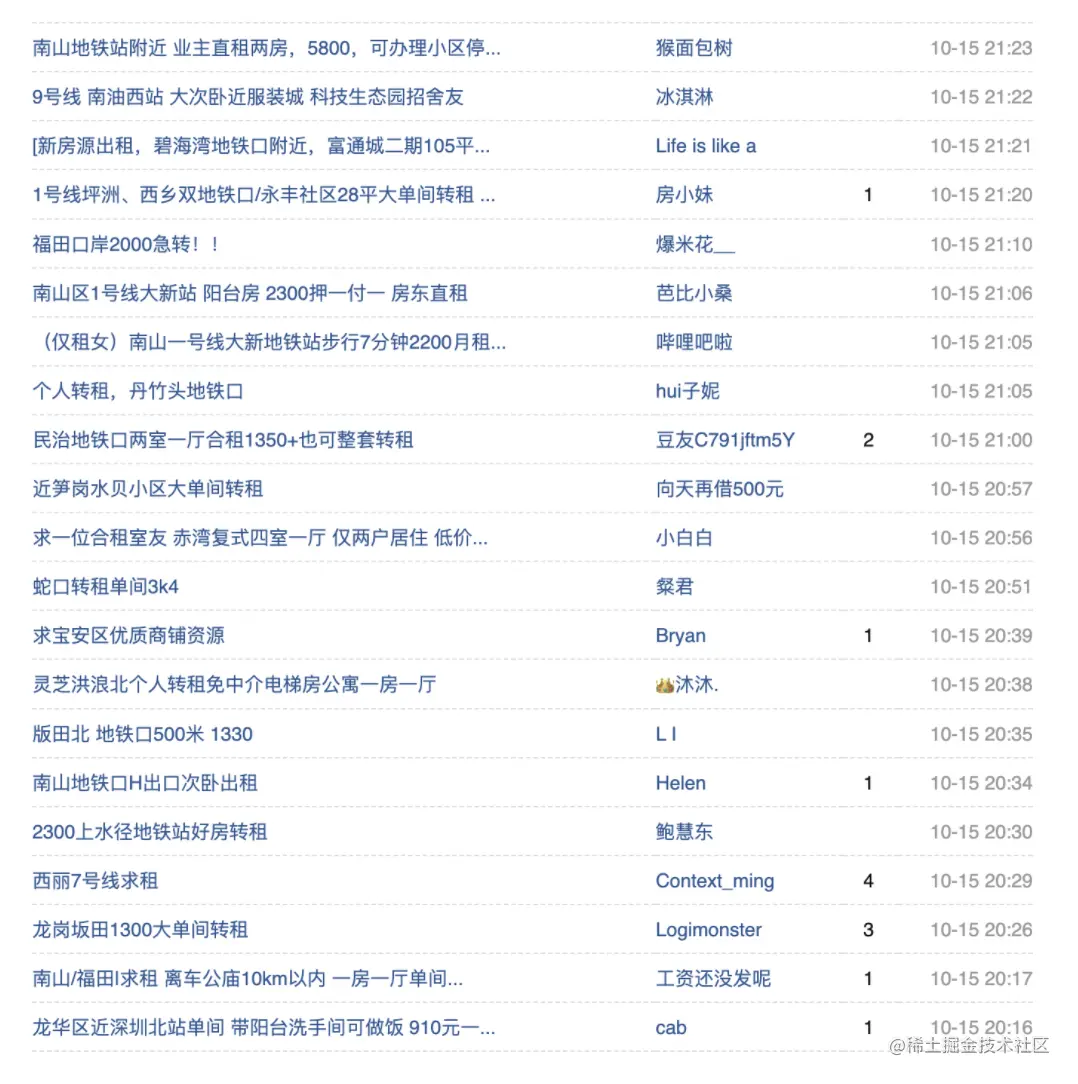Open the post 福田口岸2000急转
Image resolution: width=1078 pixels, height=1084 pixels.
click(126, 245)
